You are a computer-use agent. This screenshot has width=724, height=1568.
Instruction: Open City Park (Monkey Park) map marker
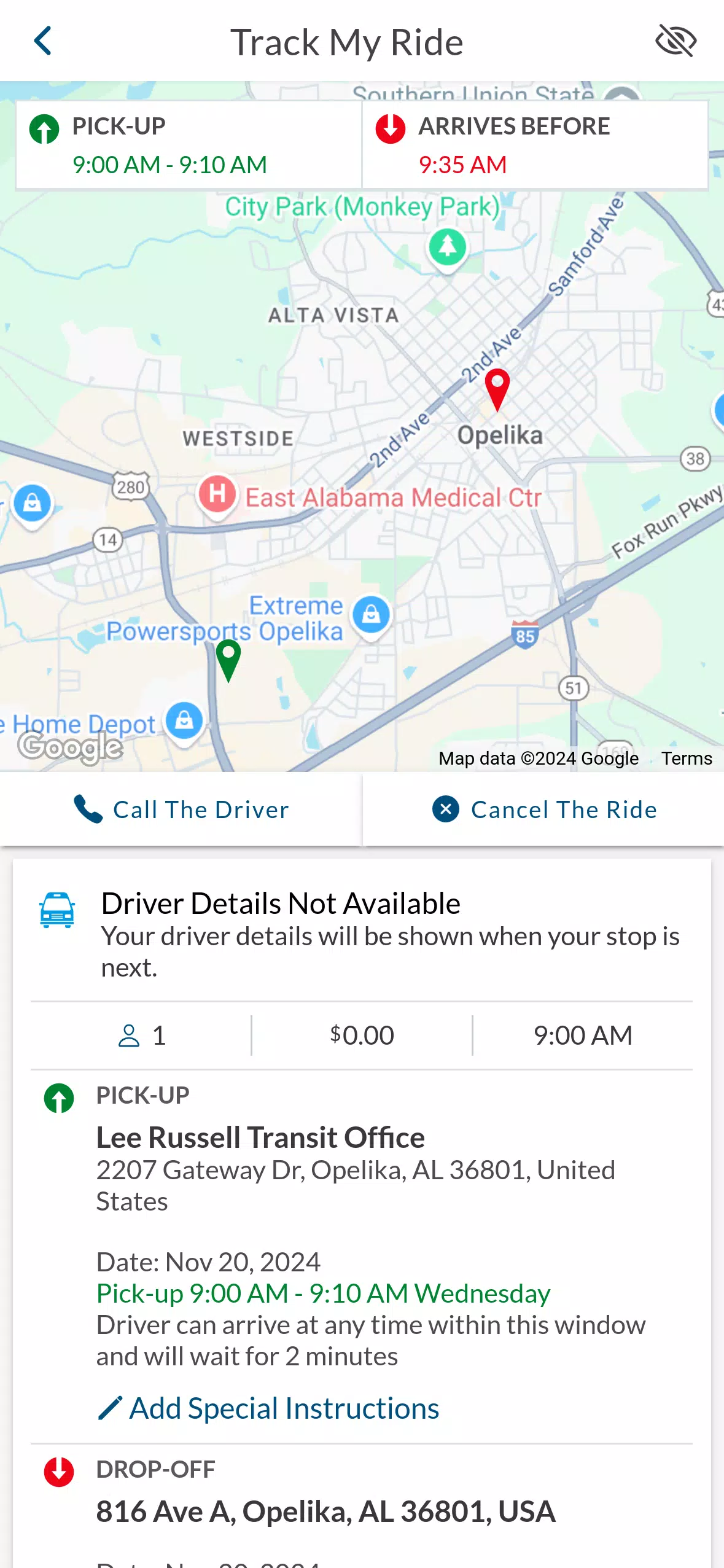tap(448, 246)
